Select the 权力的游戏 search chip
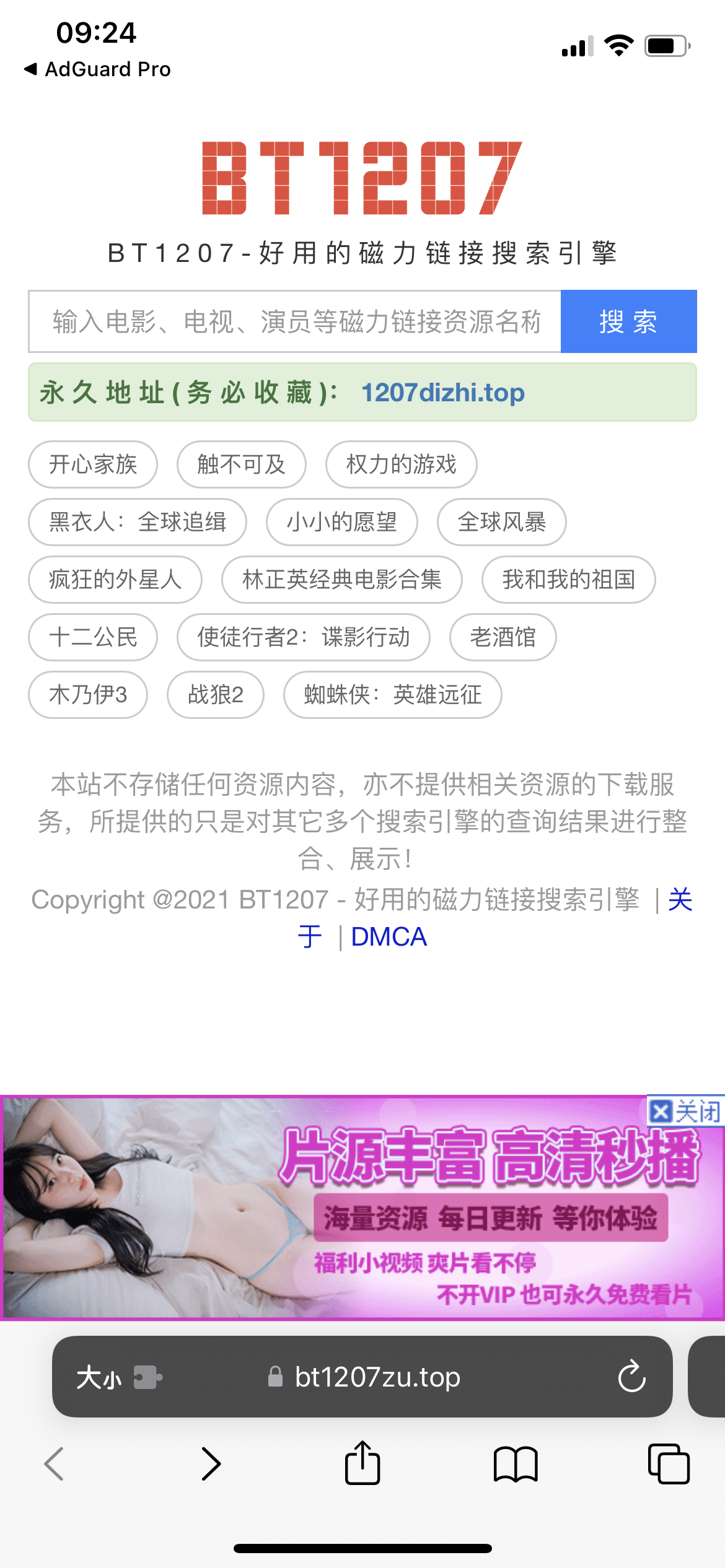Viewport: 725px width, 1568px height. (401, 464)
